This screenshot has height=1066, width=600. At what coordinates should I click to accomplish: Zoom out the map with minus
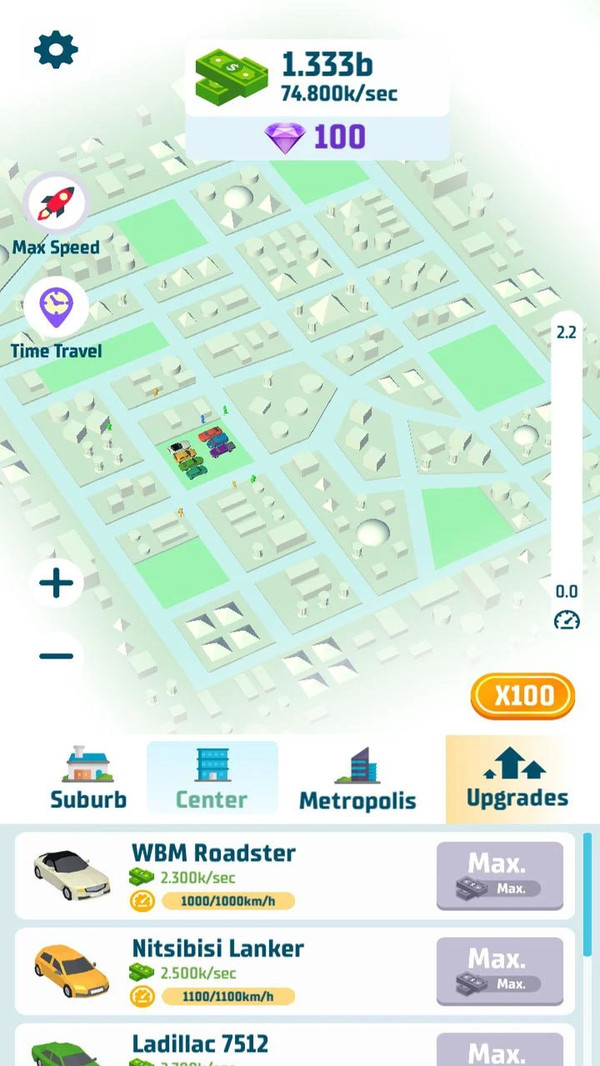(x=56, y=656)
